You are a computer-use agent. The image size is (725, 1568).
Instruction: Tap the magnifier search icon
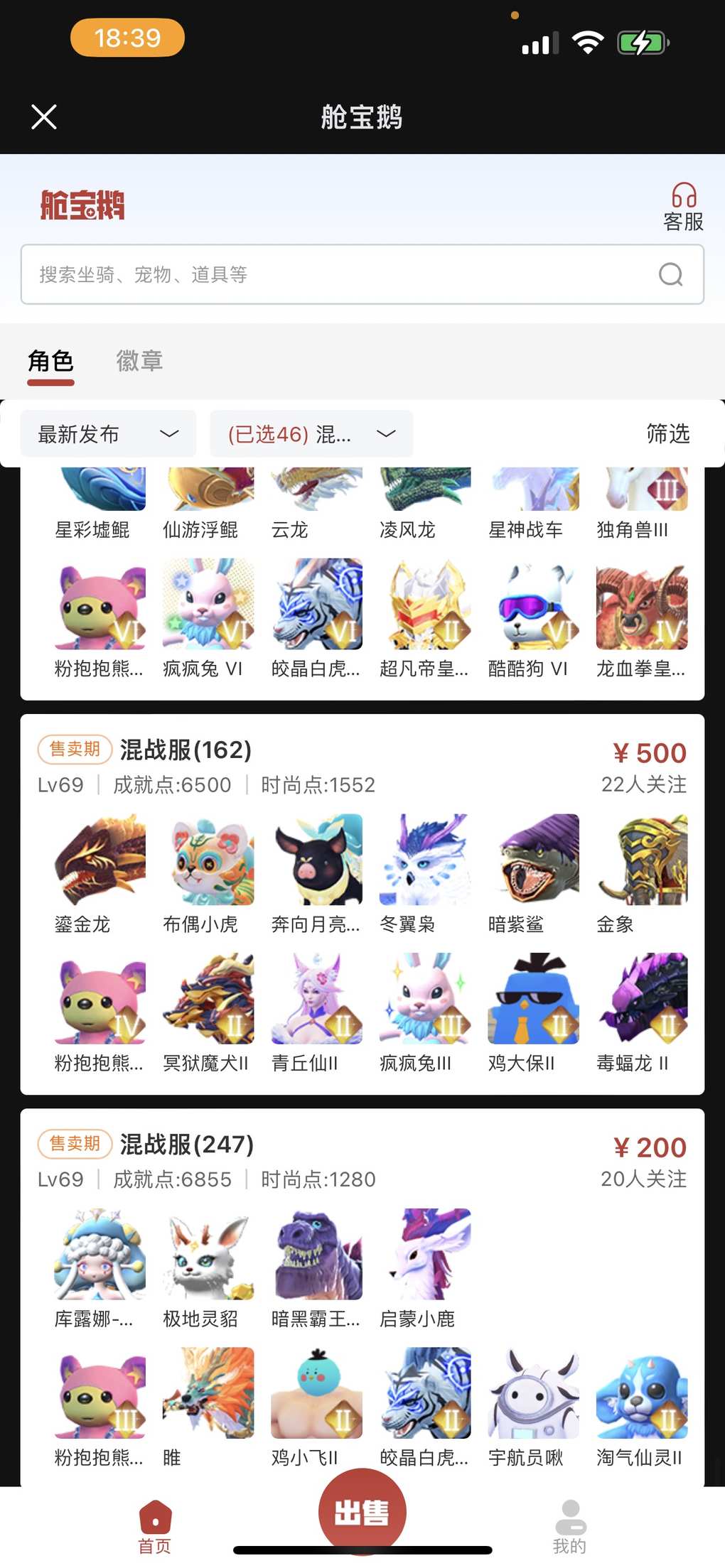pyautogui.click(x=670, y=275)
